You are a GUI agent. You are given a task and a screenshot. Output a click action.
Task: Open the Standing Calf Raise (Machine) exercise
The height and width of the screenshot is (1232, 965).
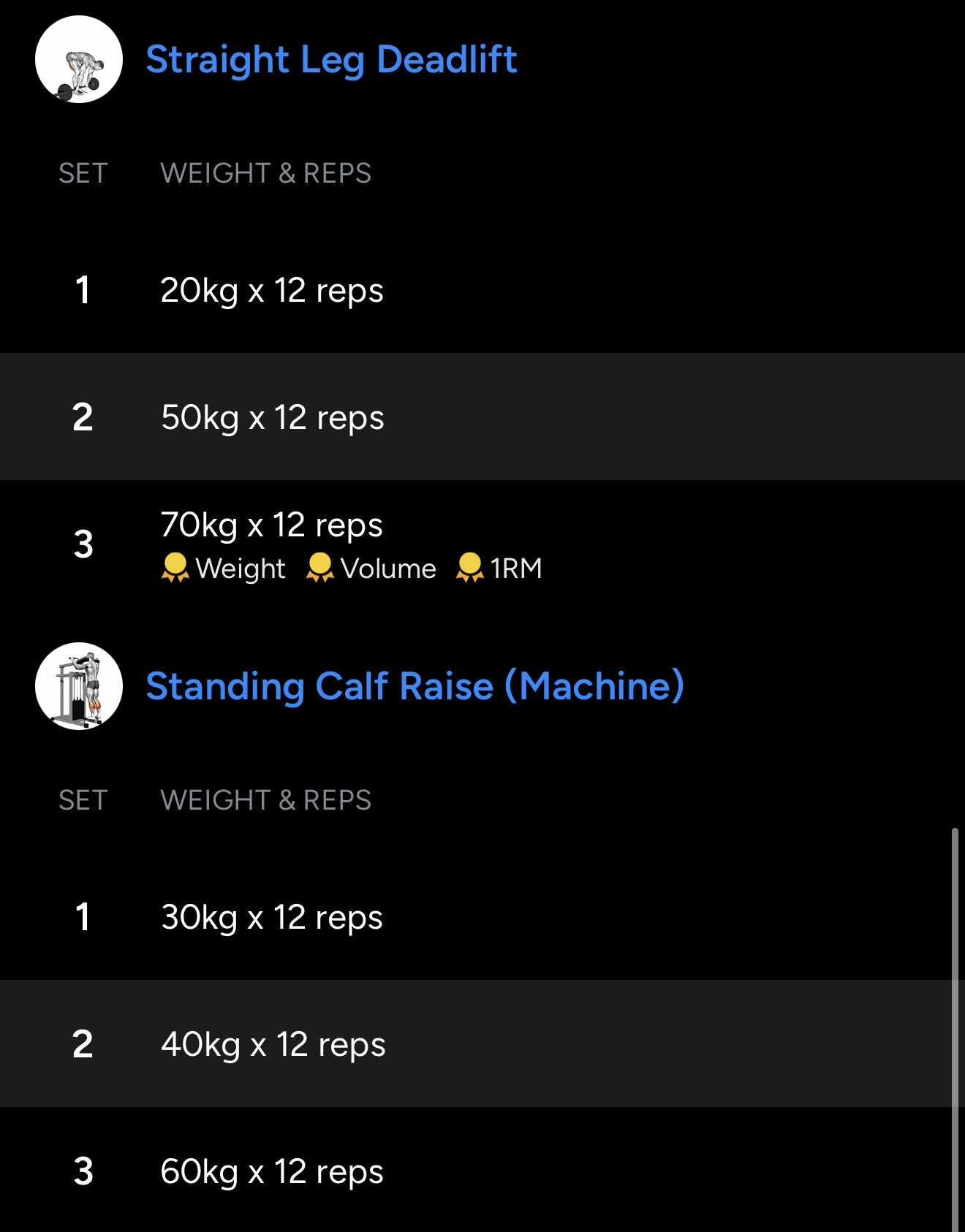point(415,687)
